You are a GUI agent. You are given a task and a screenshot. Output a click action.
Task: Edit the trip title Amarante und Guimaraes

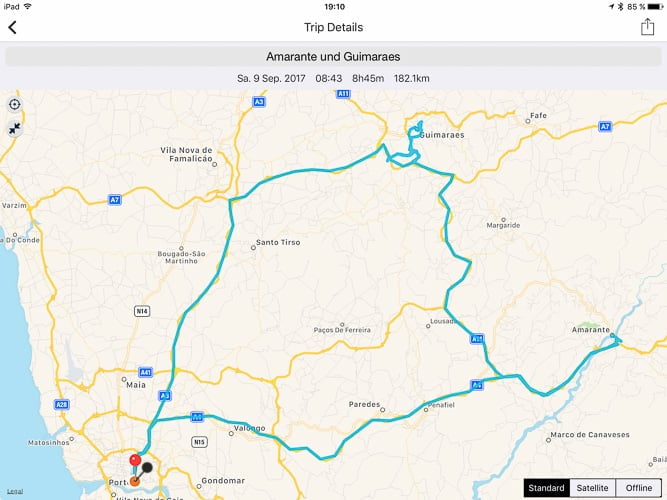click(333, 57)
